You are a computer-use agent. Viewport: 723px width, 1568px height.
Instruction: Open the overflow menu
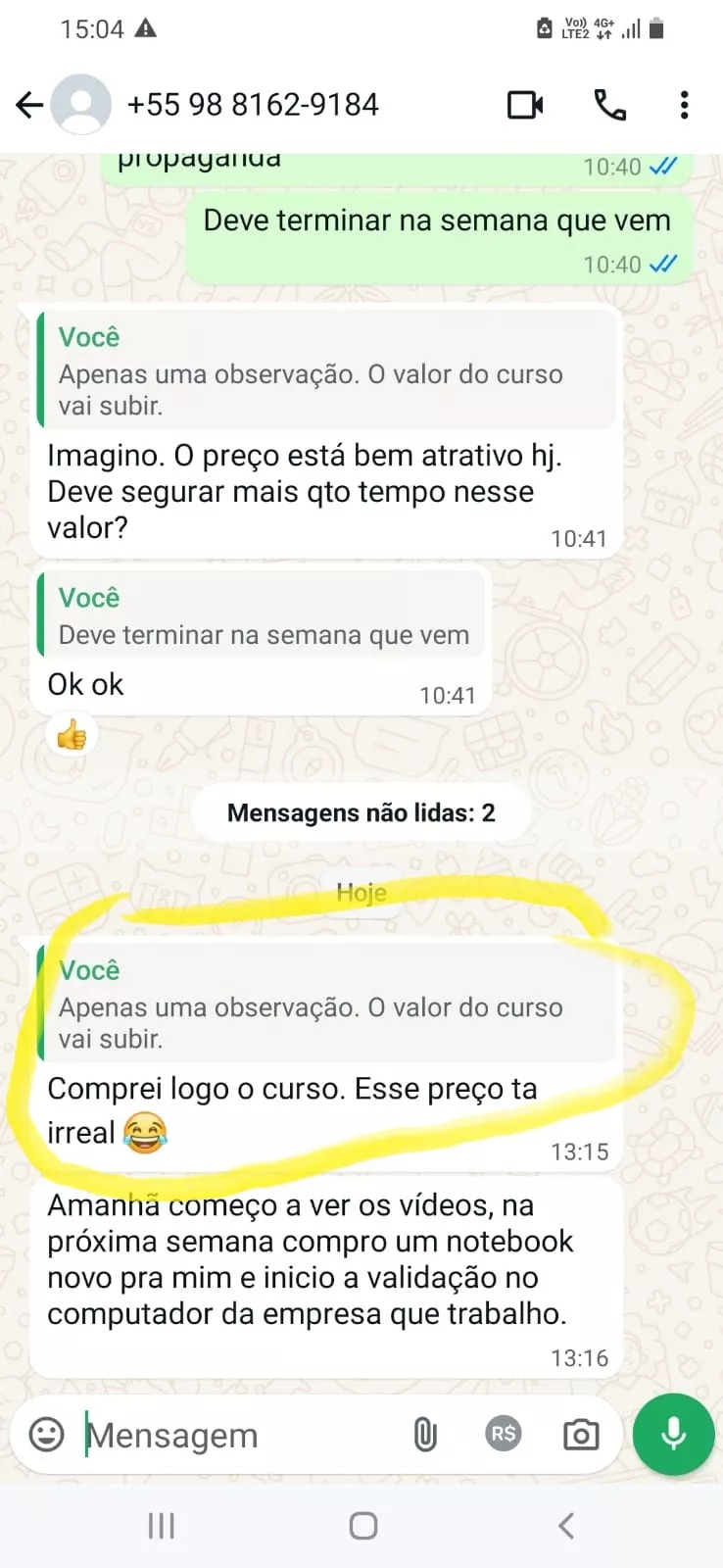684,105
